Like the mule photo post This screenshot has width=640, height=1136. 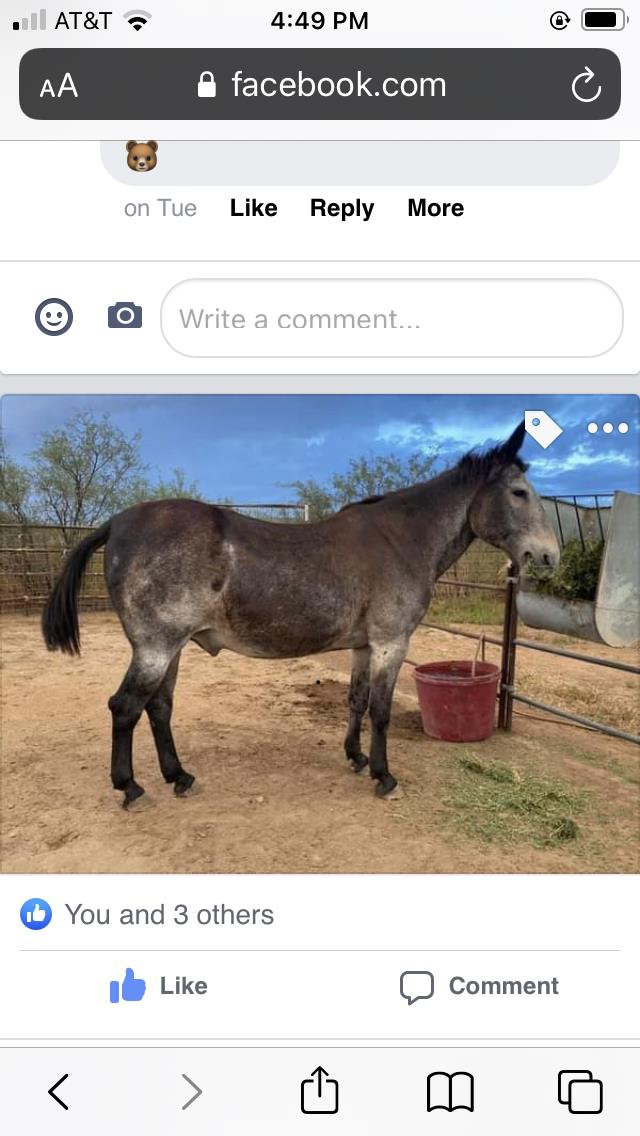tap(159, 986)
